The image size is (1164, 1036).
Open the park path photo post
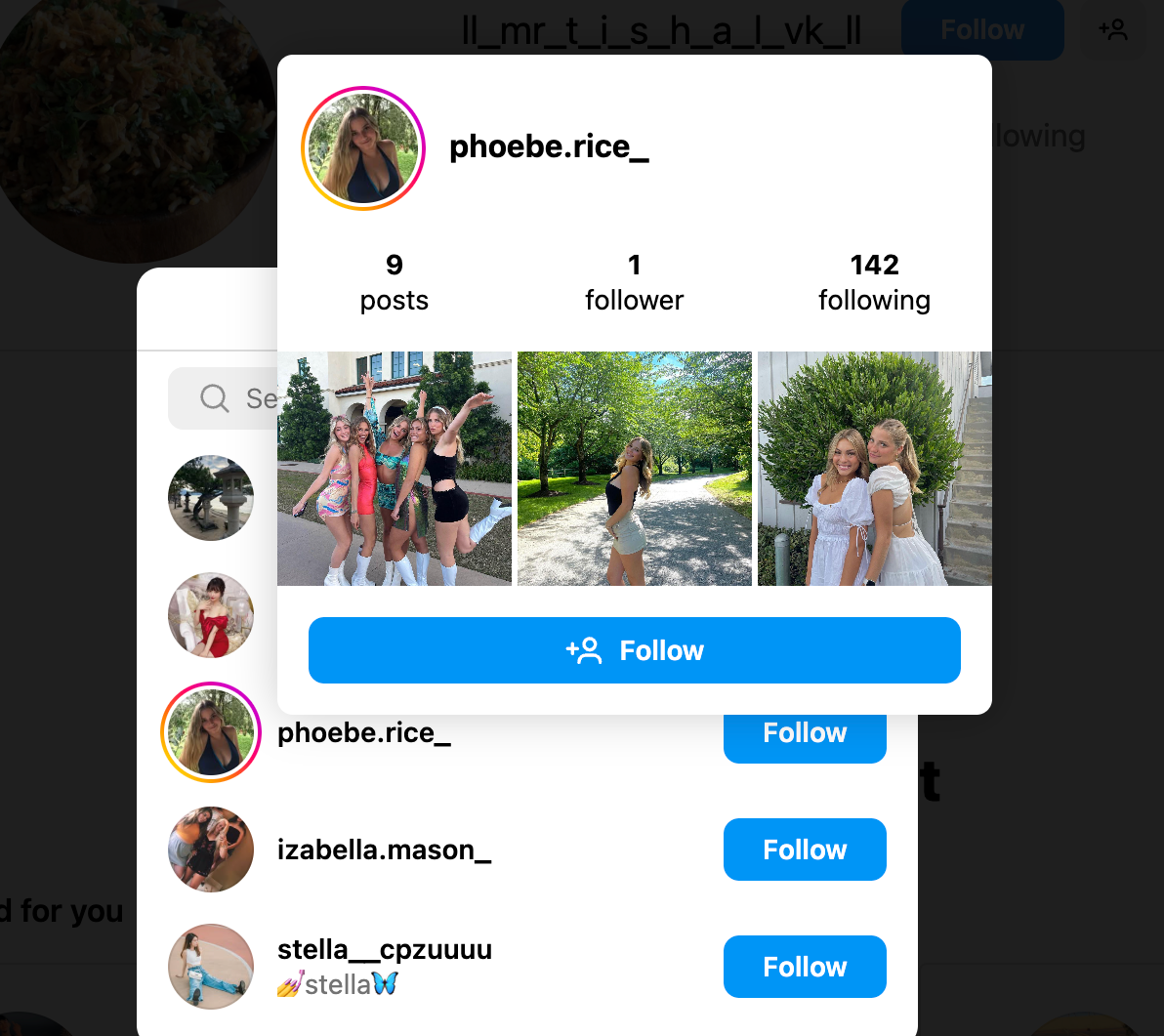[x=635, y=469]
